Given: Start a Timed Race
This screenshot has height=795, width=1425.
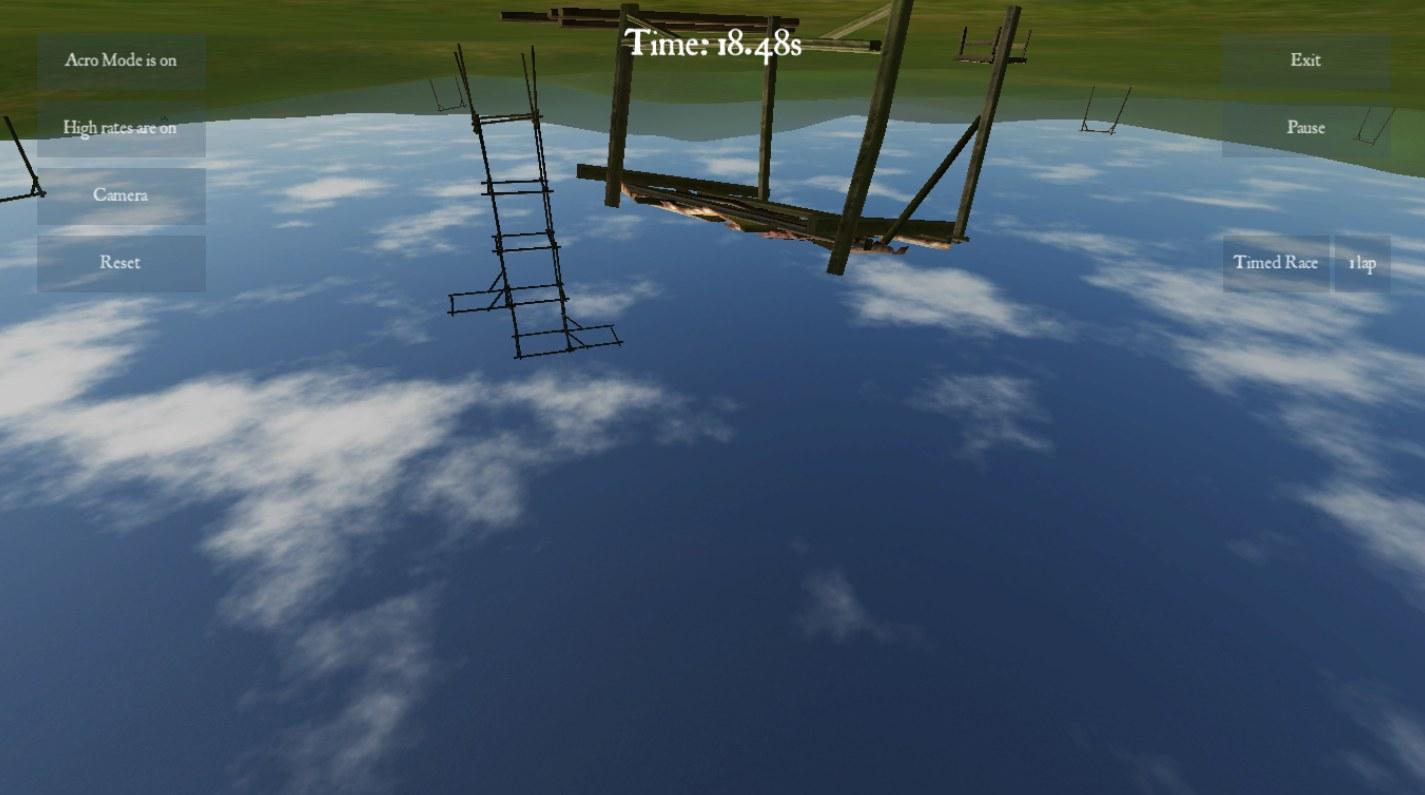Looking at the screenshot, I should [x=1275, y=263].
